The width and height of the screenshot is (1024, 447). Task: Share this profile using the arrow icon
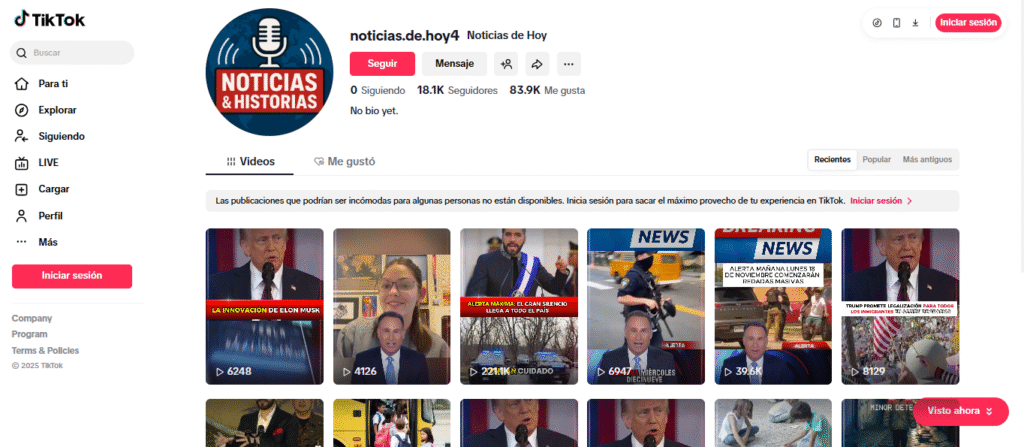coord(537,64)
